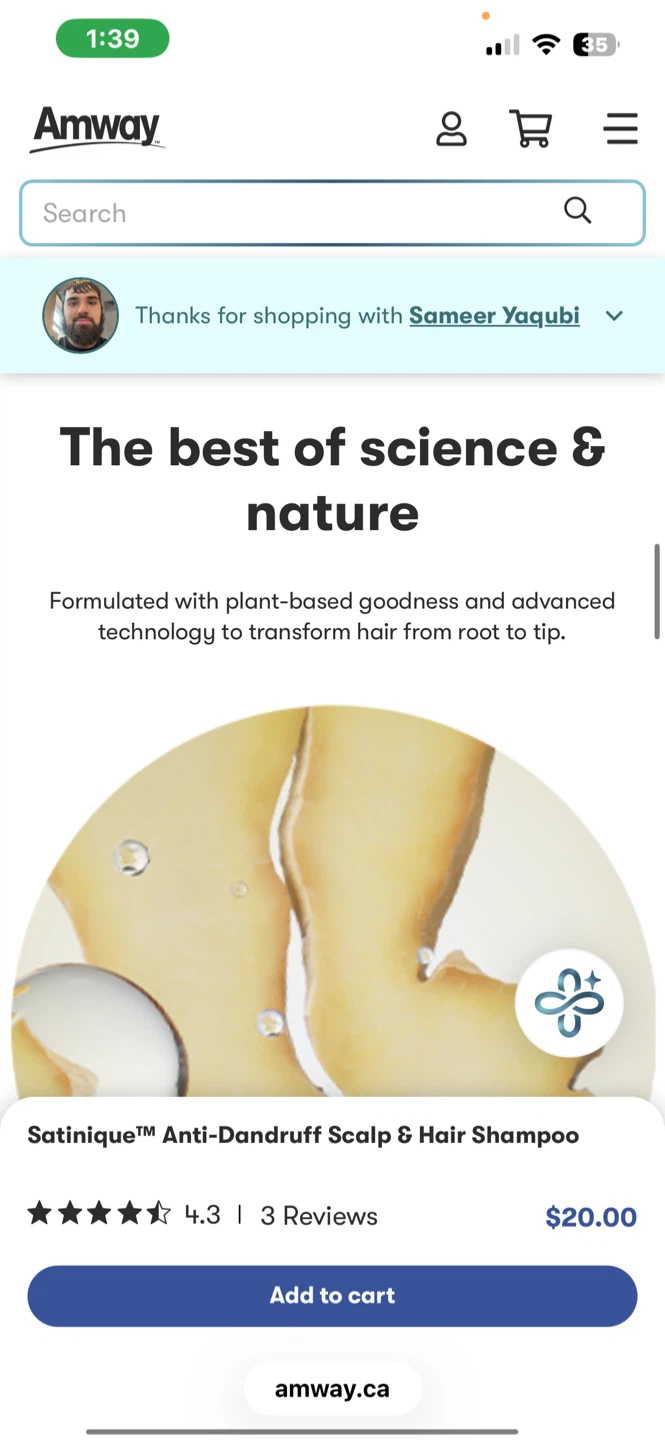The image size is (665, 1440).
Task: Open the account profile icon
Action: tap(451, 129)
